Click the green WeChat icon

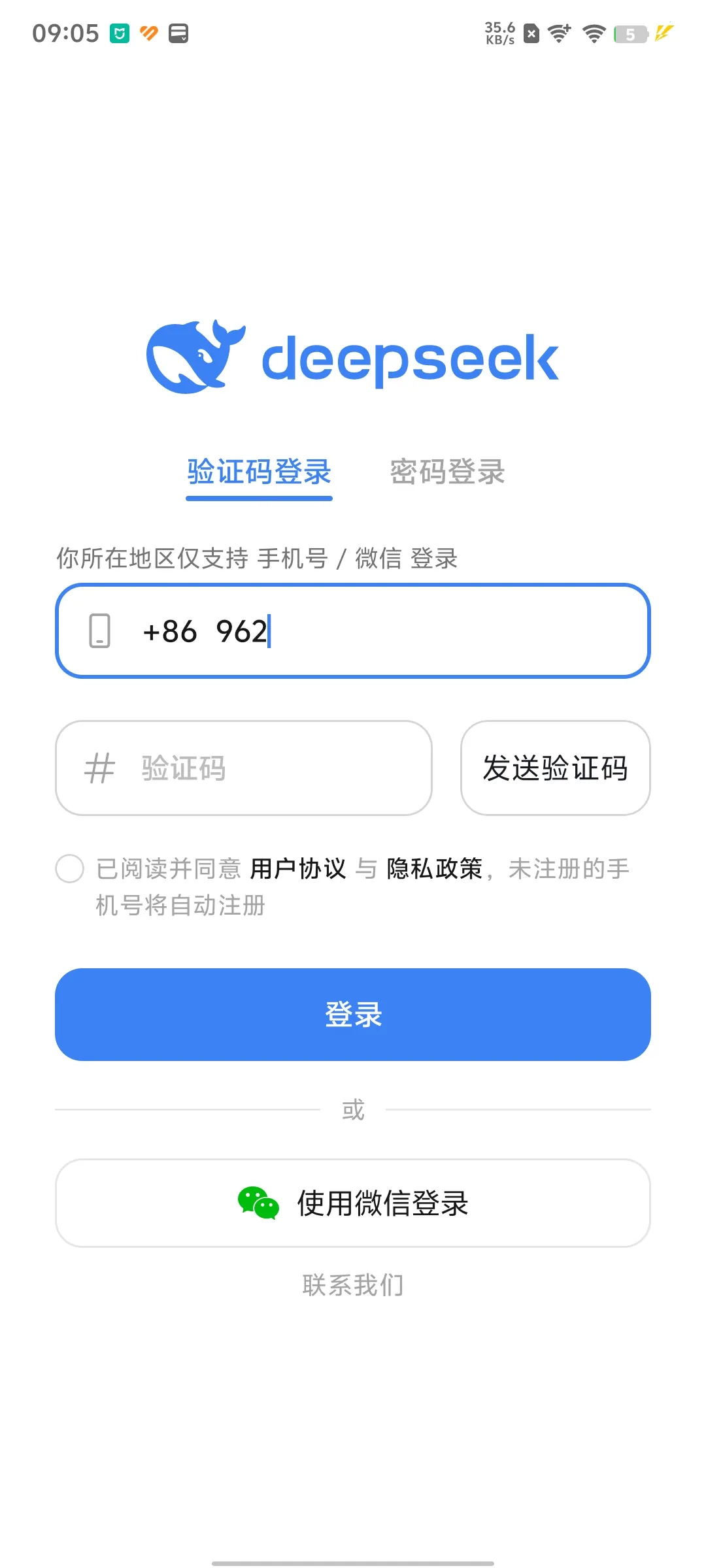click(259, 1202)
